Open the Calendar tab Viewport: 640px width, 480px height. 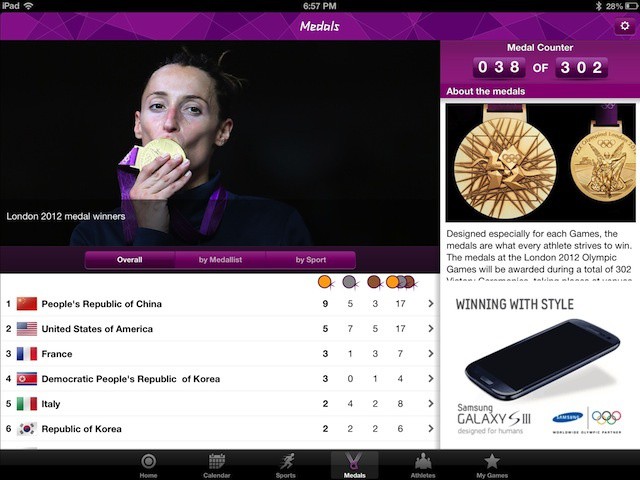tap(217, 465)
